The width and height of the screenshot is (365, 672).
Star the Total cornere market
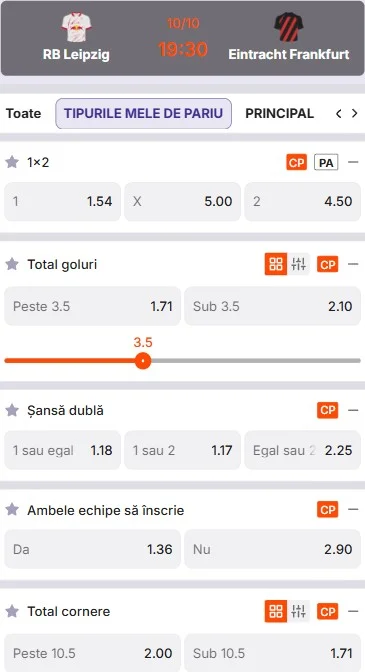(12, 612)
